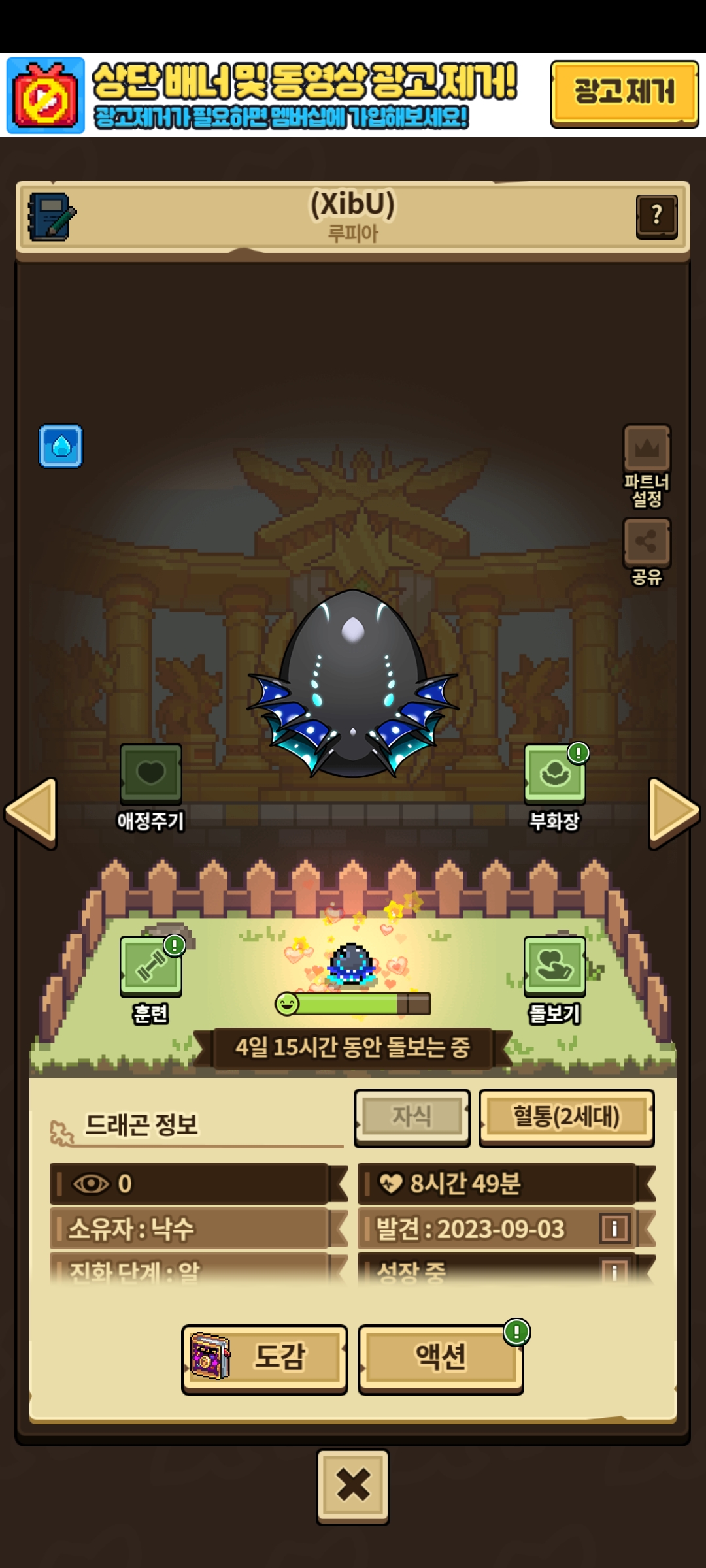Image resolution: width=706 pixels, height=1568 pixels.
Task: Tap 애정주기 heart button
Action: tap(150, 775)
